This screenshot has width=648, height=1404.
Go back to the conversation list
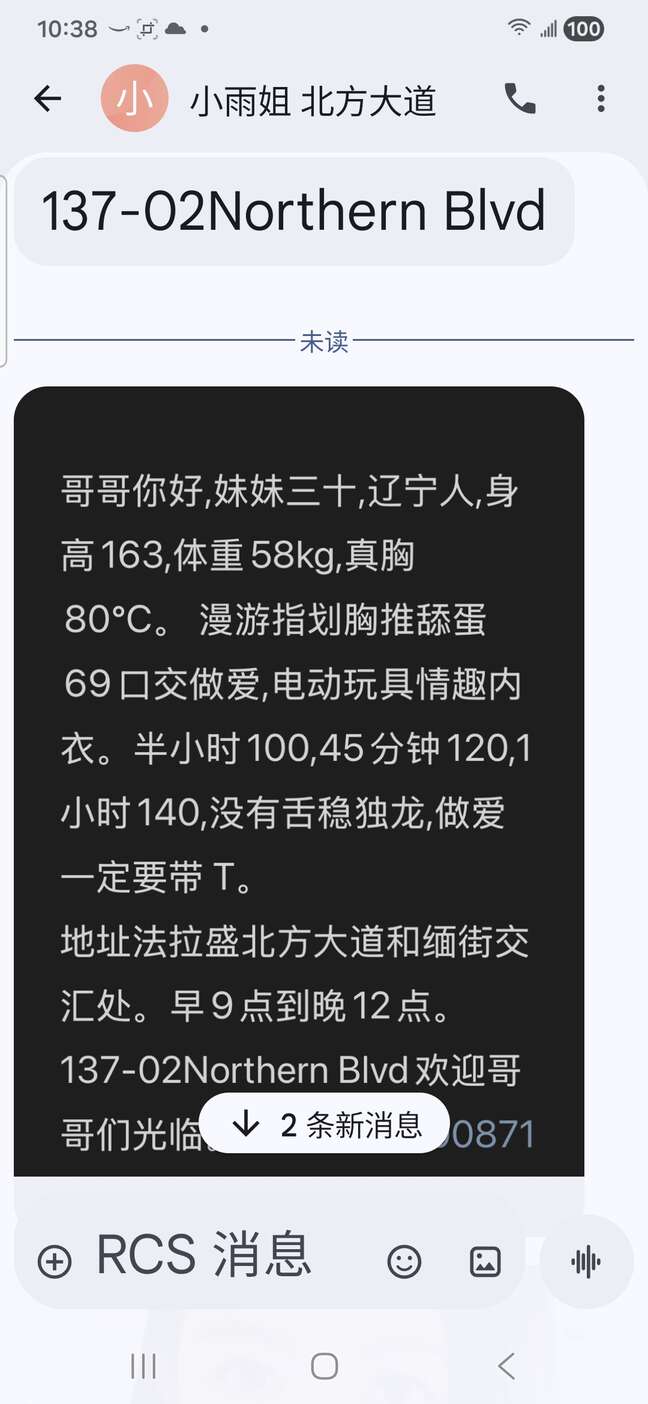[x=47, y=98]
